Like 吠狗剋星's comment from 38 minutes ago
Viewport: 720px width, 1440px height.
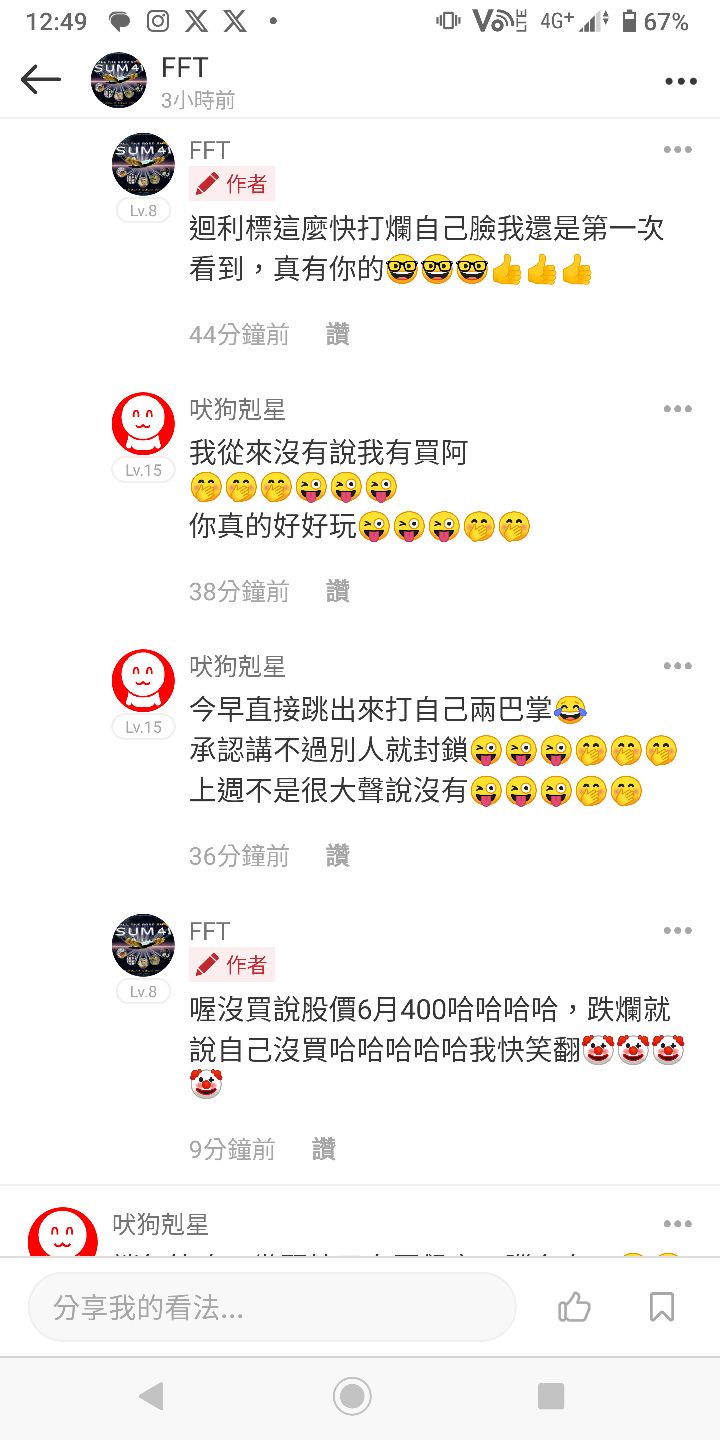click(x=338, y=592)
